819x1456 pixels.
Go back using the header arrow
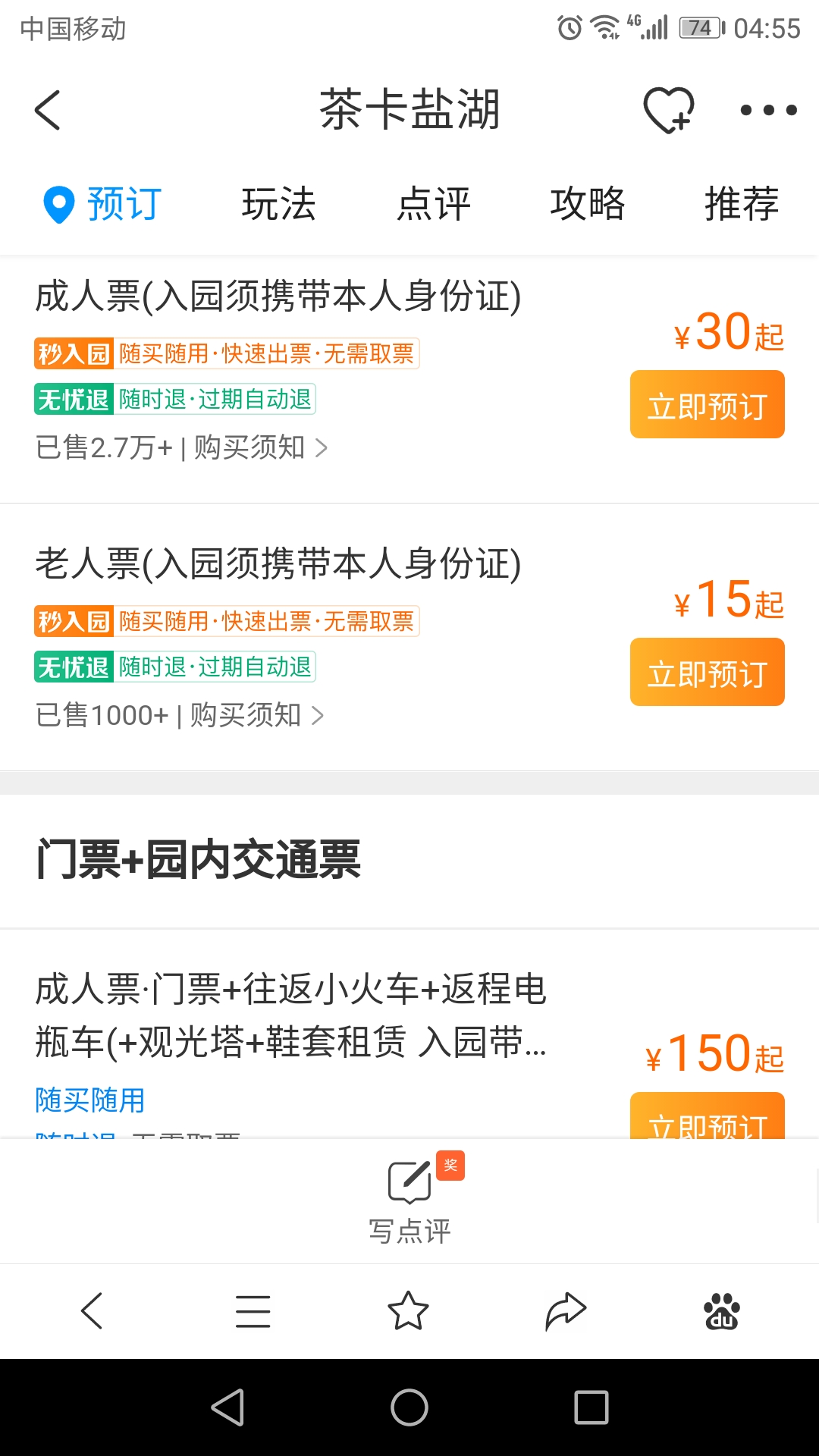(48, 110)
